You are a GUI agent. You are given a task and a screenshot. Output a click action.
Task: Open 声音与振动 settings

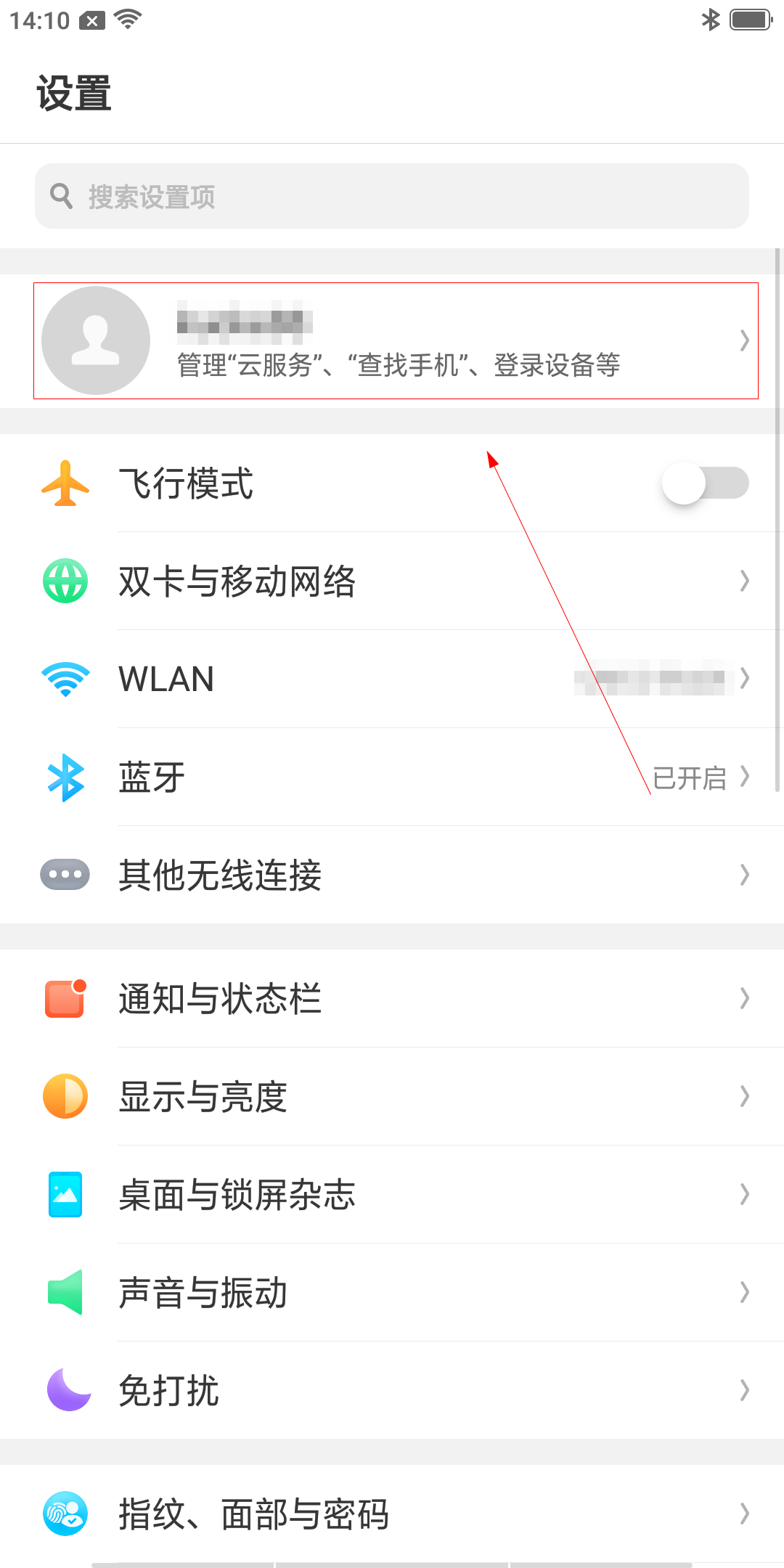(392, 1293)
